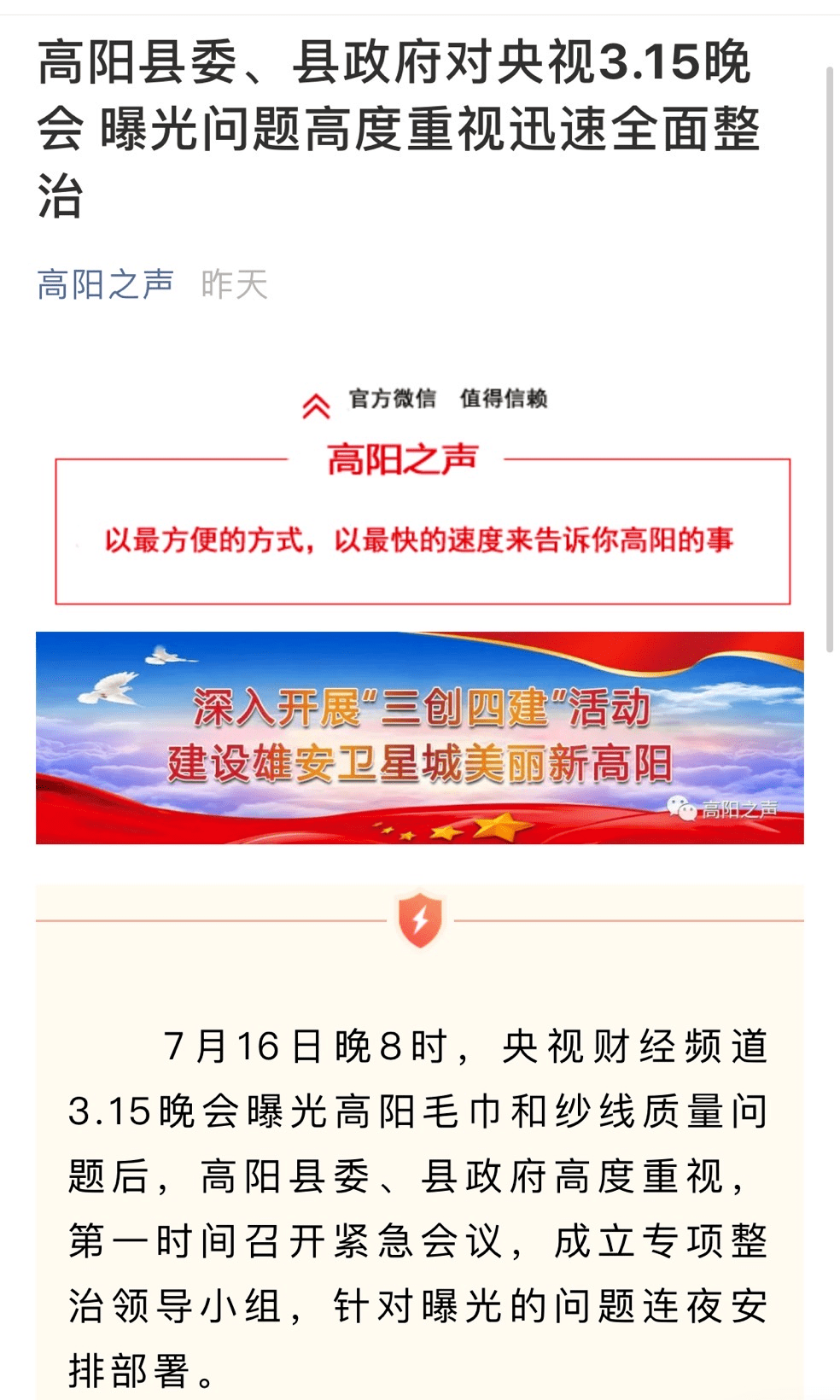
Task: Open the 高阳之声 account link
Action: (x=105, y=284)
